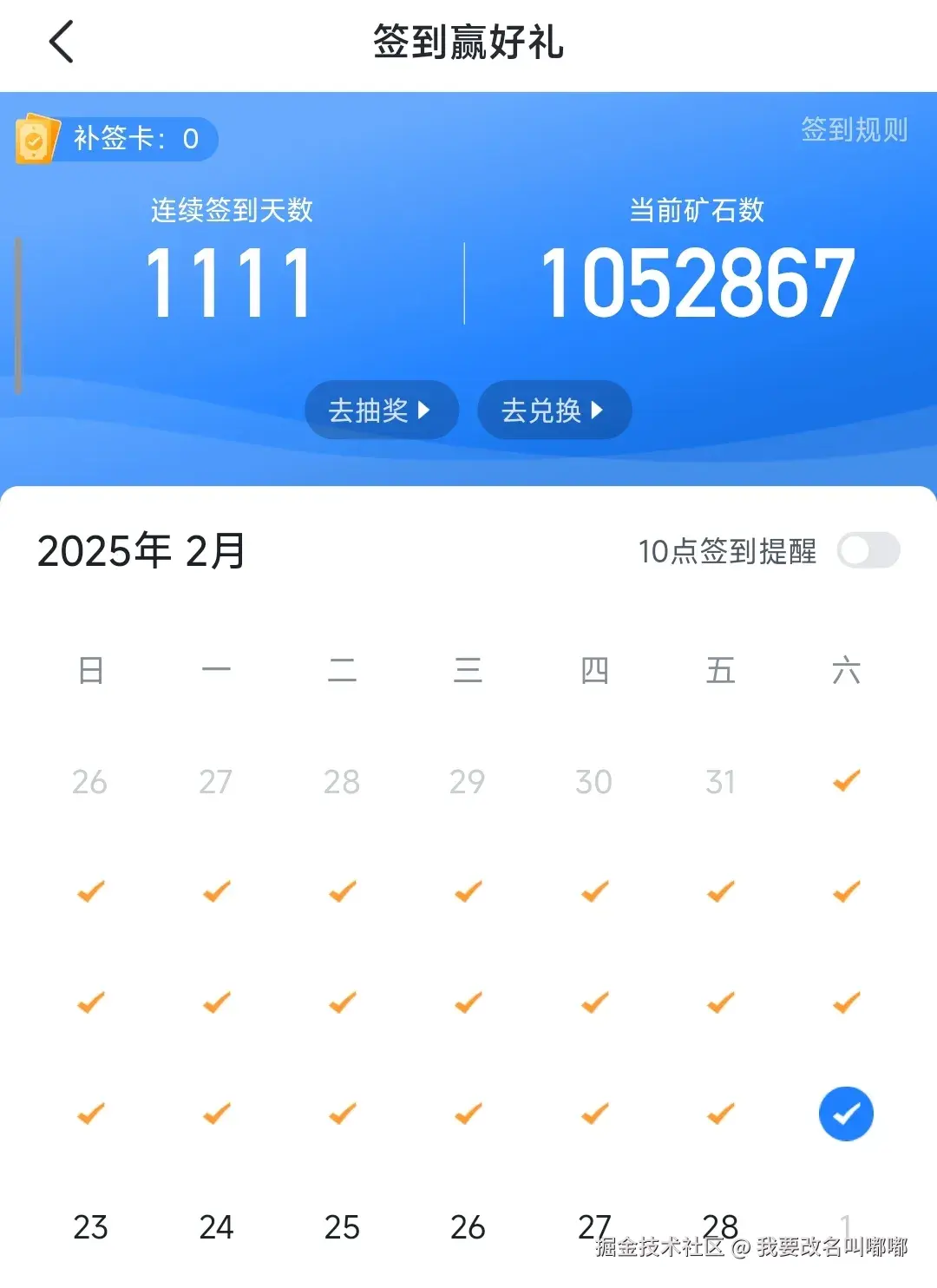Tap the checkmark above Wednesday the 26th
The image size is (937, 1288).
tap(467, 1114)
